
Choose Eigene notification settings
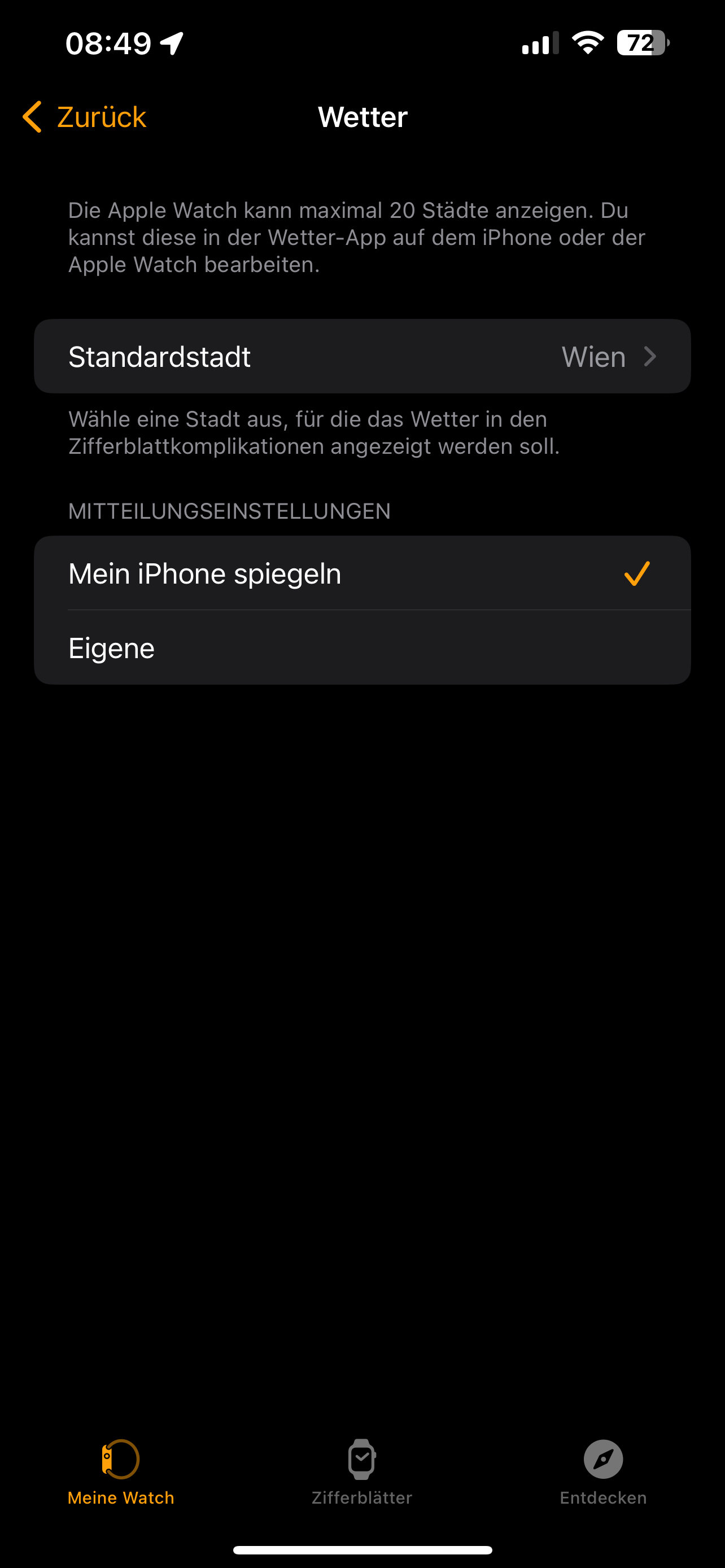(362, 647)
